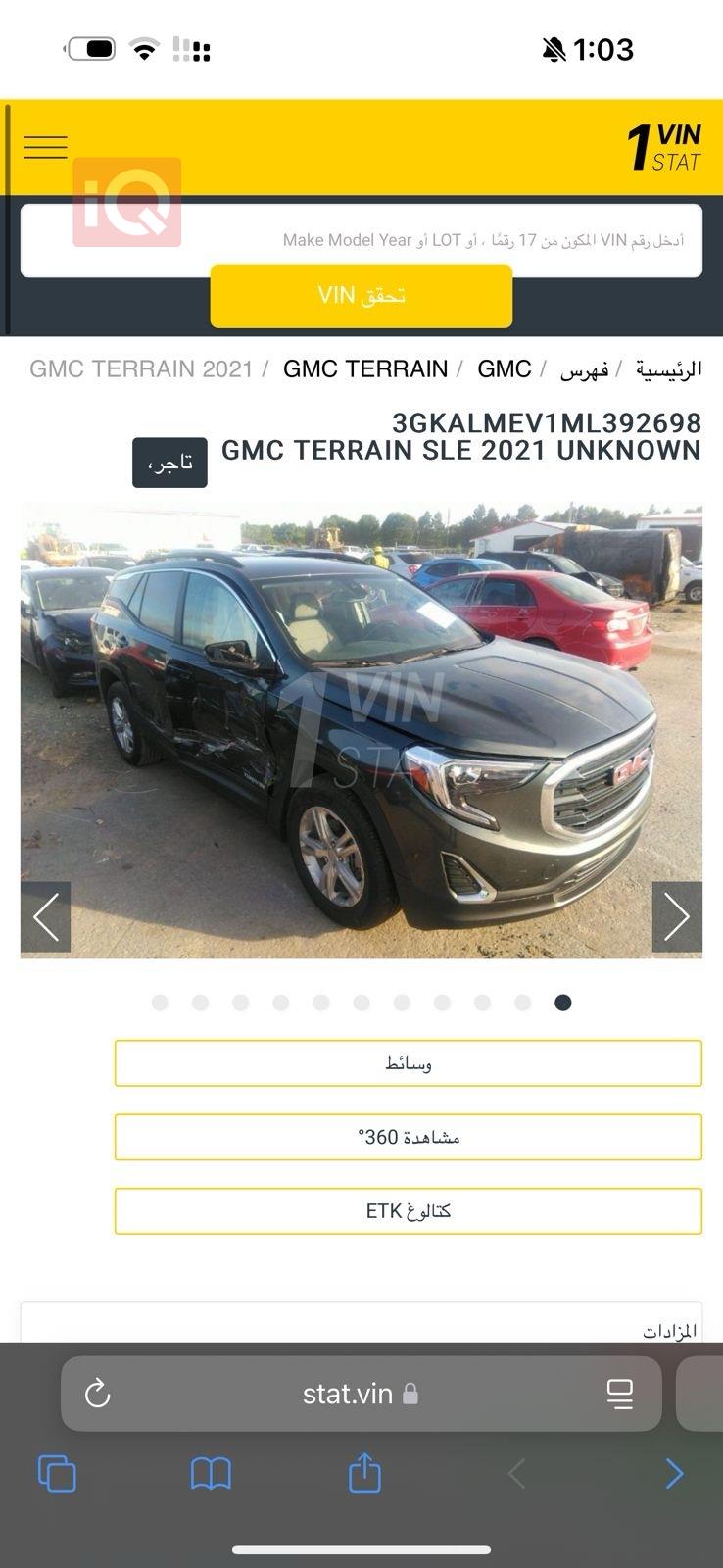Open the وسائط media button
723x1568 pixels.
[x=408, y=1063]
